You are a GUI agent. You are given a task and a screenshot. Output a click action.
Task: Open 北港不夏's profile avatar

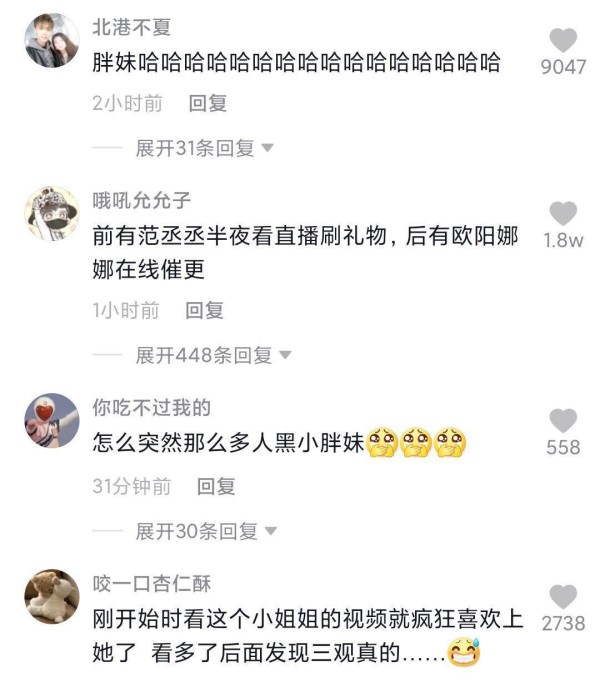[x=51, y=41]
